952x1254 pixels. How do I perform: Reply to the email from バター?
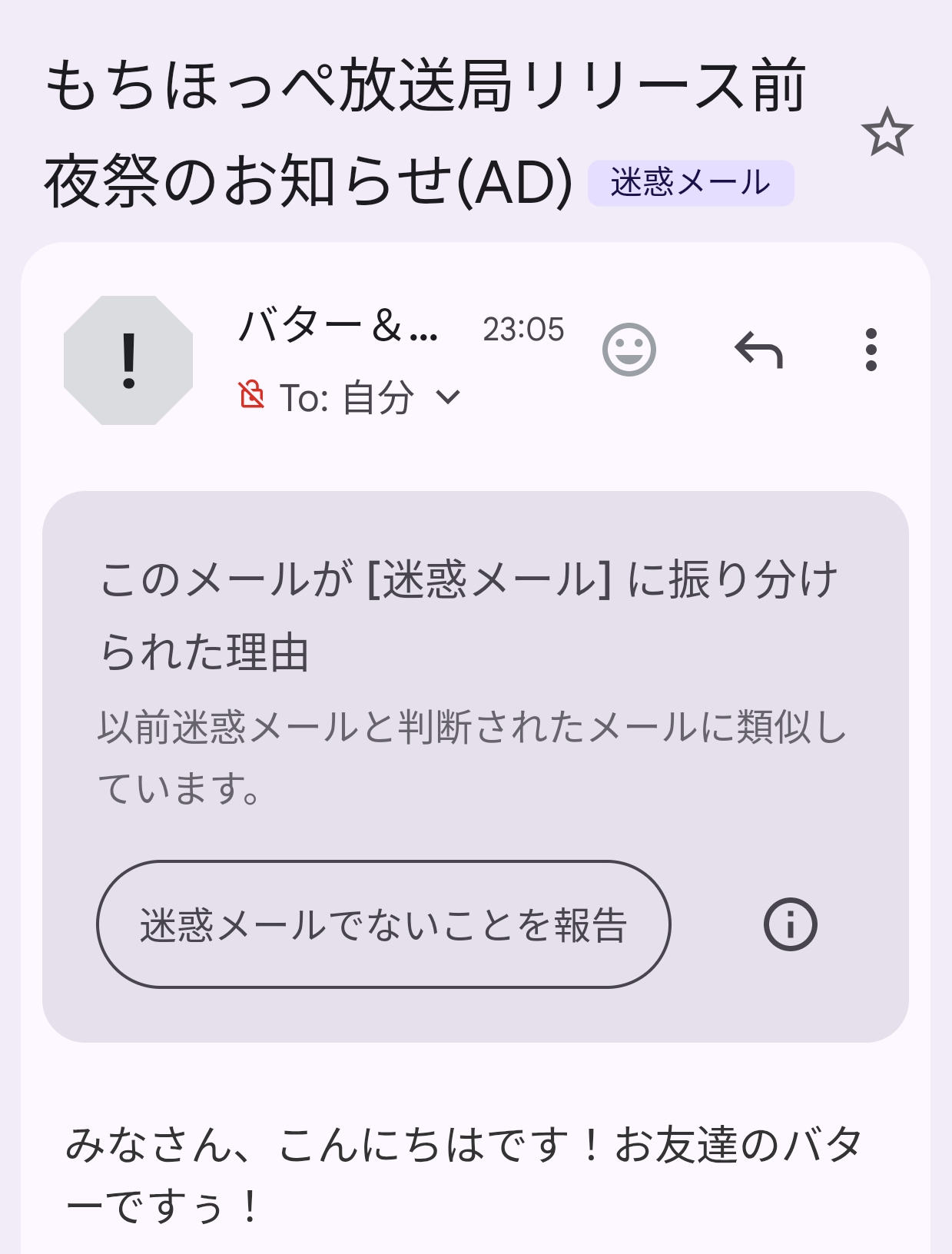click(x=758, y=350)
